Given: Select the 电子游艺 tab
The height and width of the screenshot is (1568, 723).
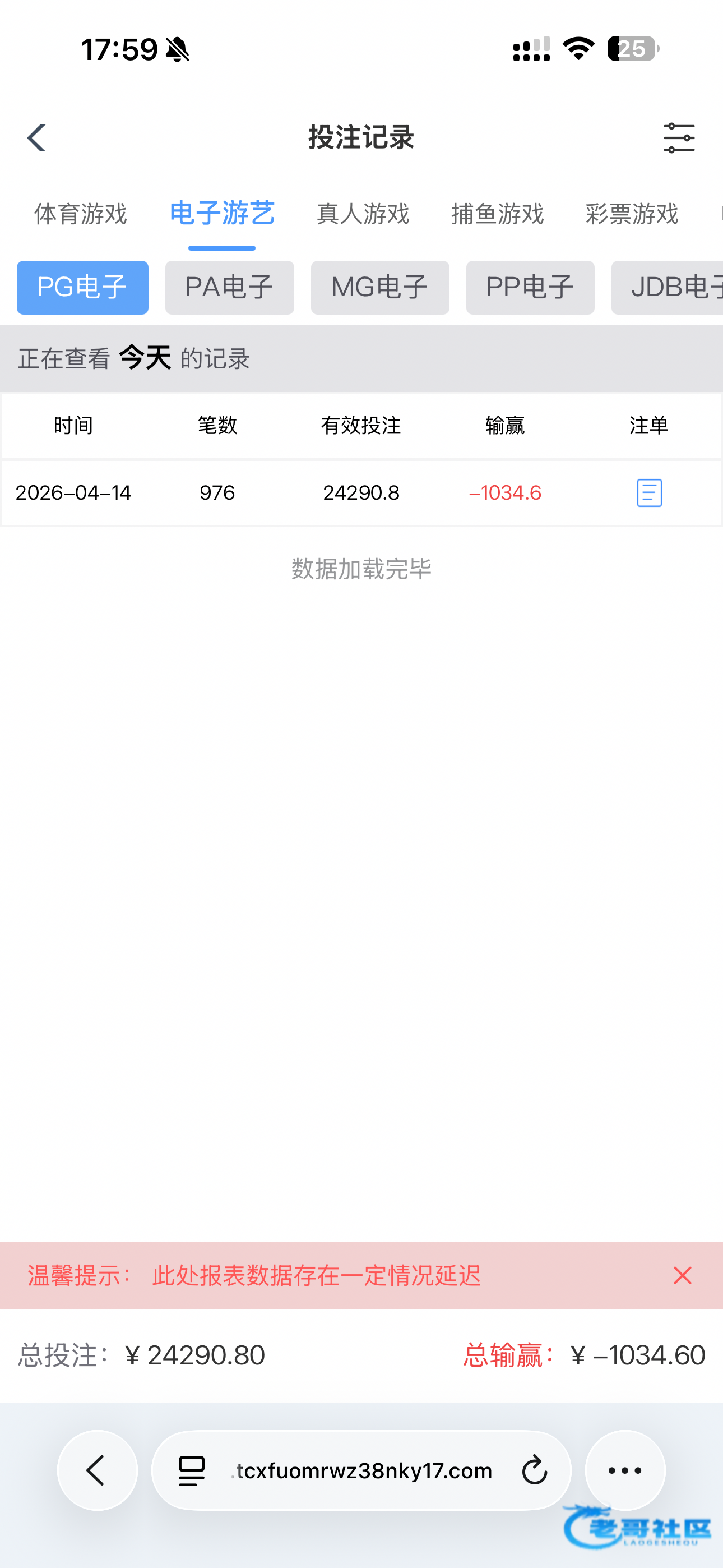Looking at the screenshot, I should pos(222,214).
